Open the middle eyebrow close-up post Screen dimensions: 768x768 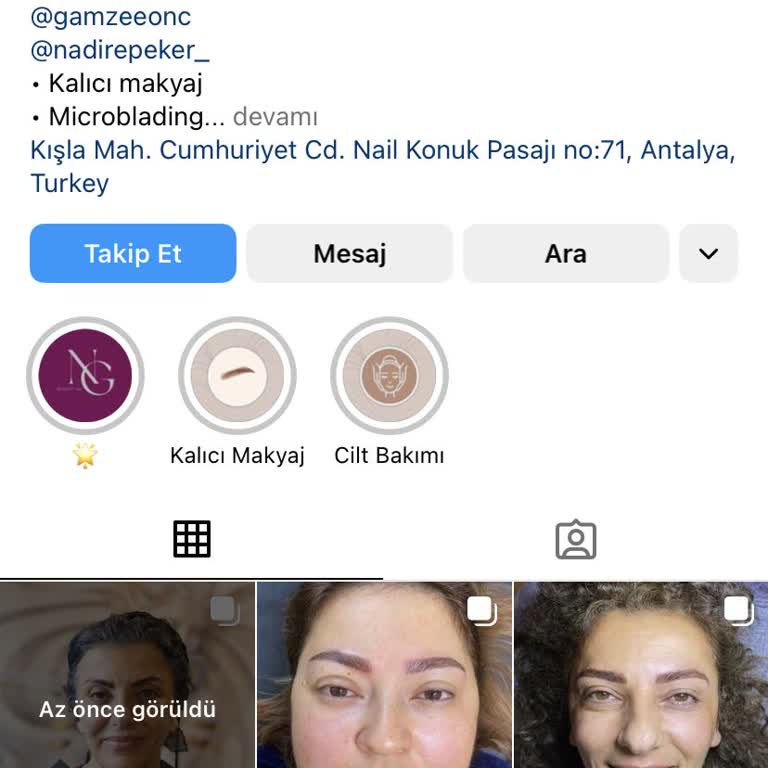(385, 675)
